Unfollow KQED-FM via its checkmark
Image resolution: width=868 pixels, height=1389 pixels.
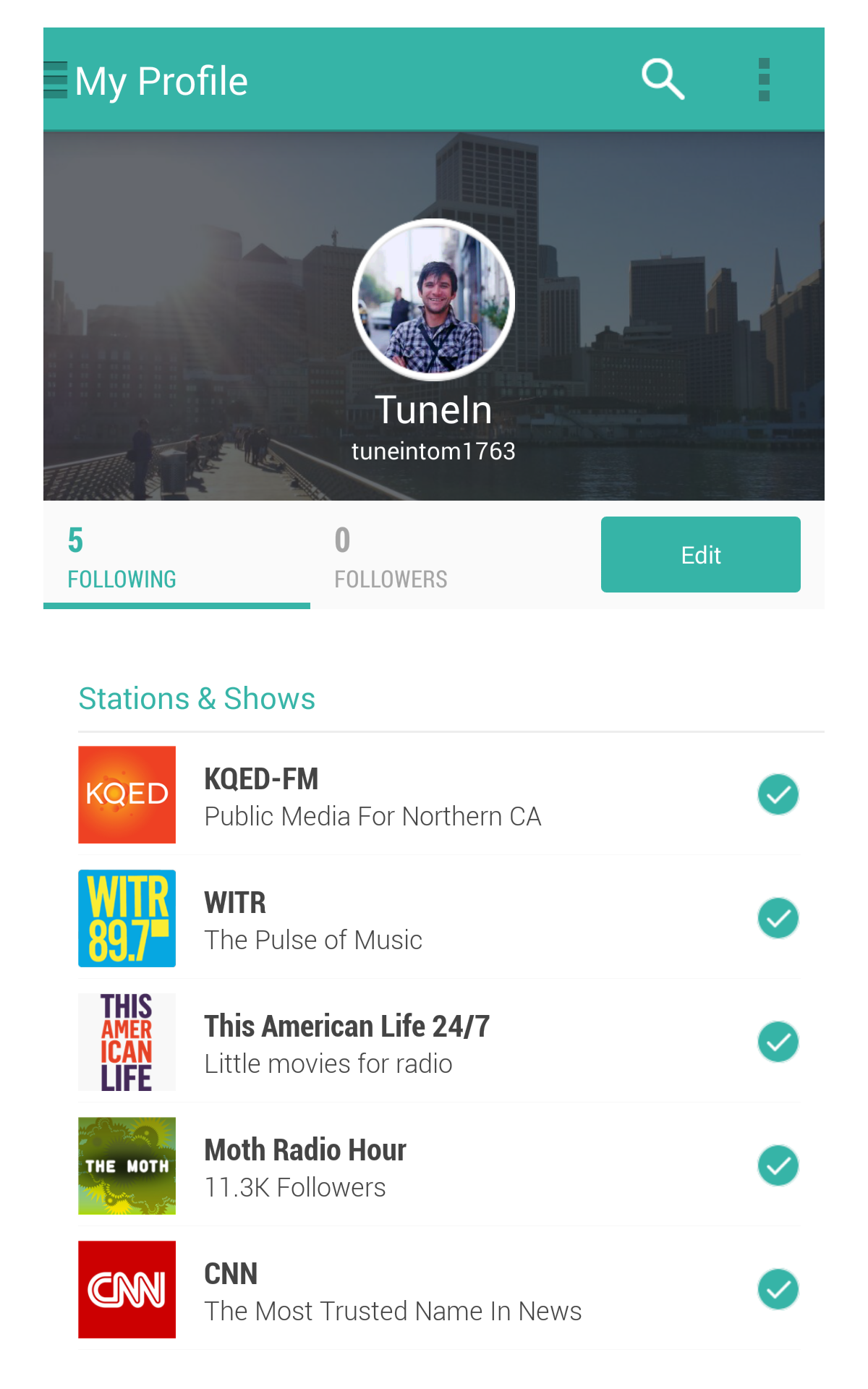tap(778, 794)
